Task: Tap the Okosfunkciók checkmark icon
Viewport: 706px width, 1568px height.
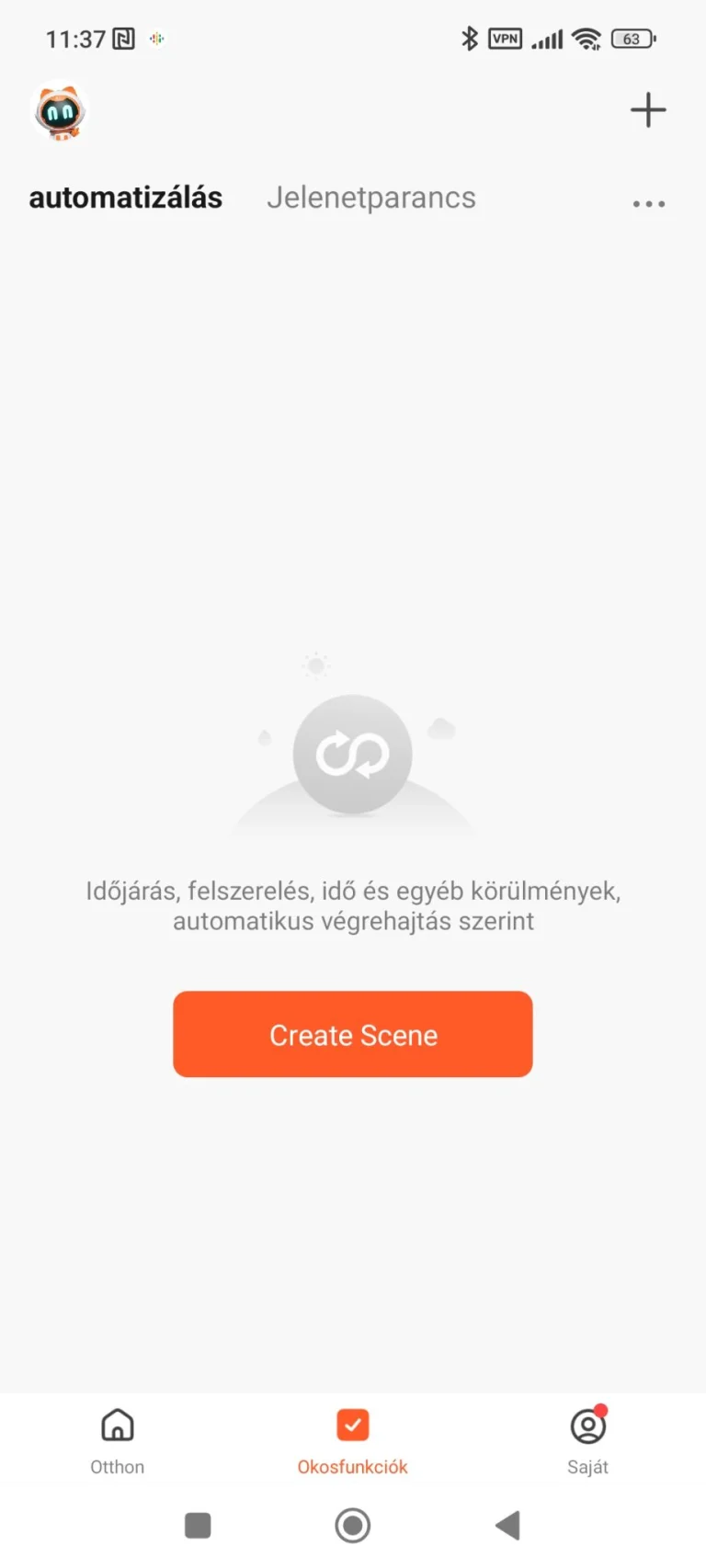Action: point(352,1424)
